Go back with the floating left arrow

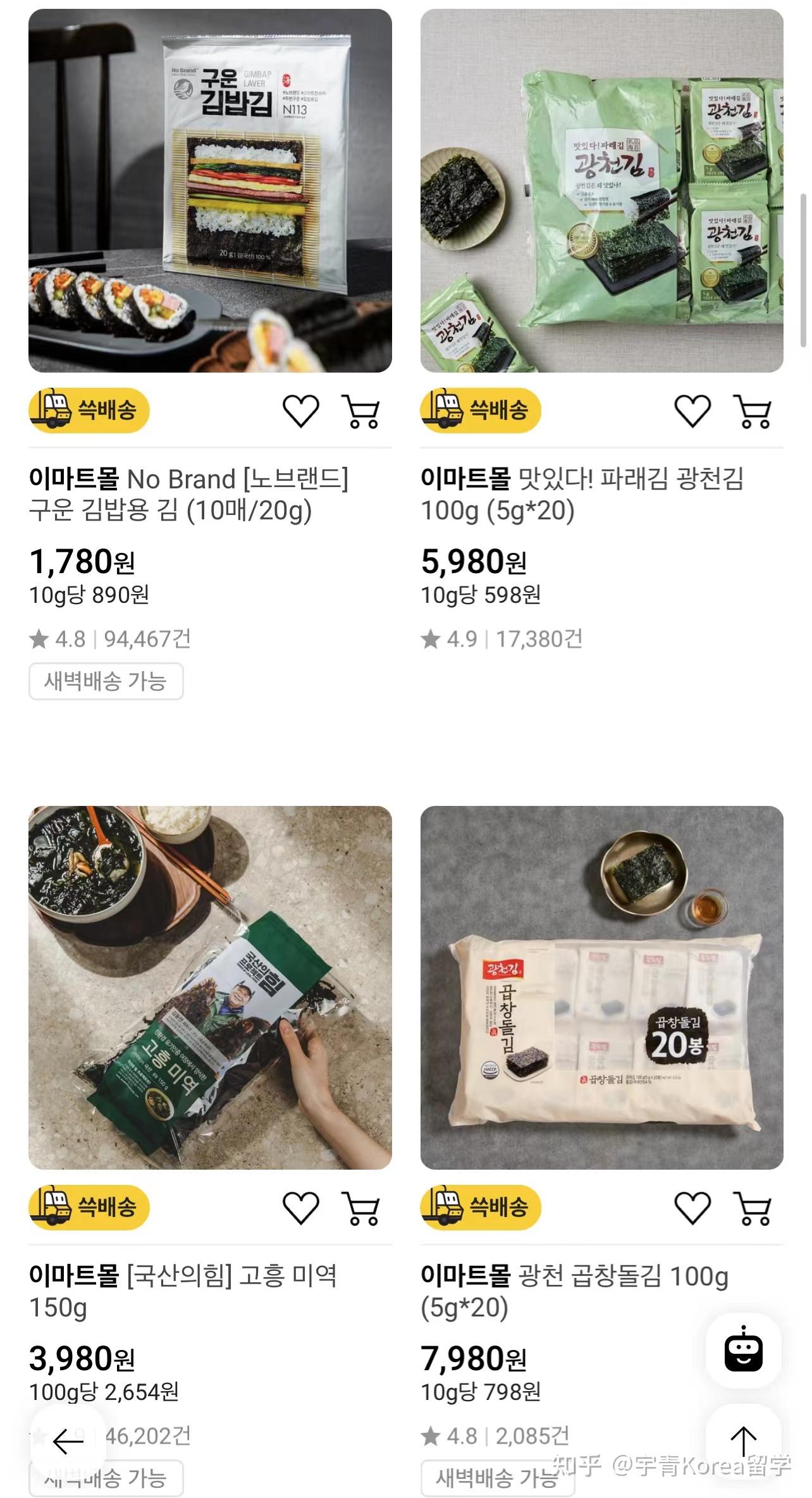[68, 1442]
